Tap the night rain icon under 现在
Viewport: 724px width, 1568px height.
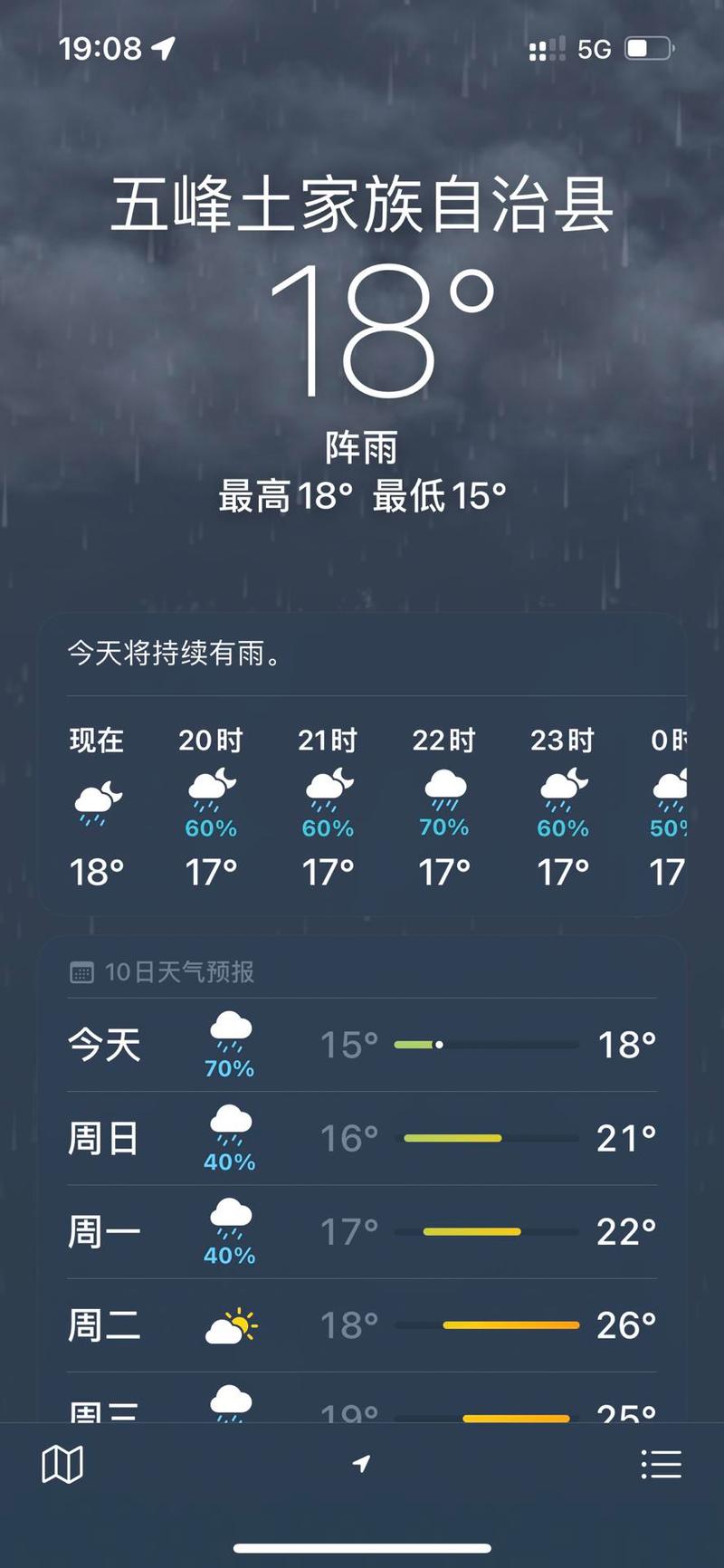pyautogui.click(x=96, y=797)
